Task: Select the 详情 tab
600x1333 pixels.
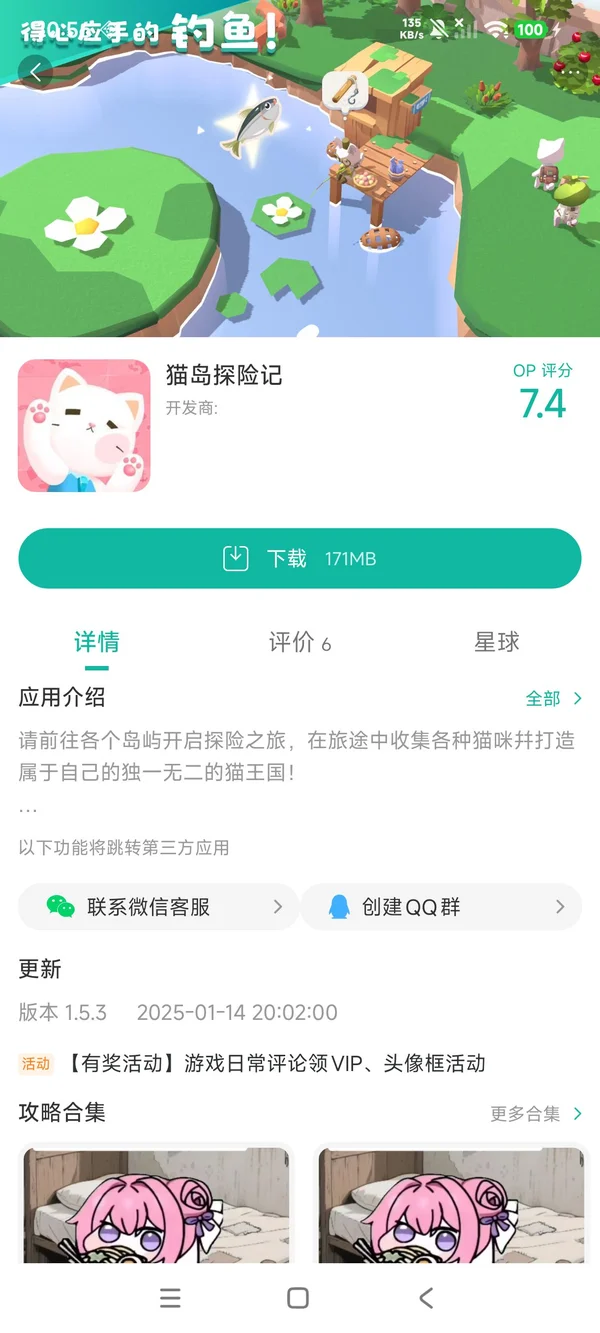Action: click(x=97, y=642)
